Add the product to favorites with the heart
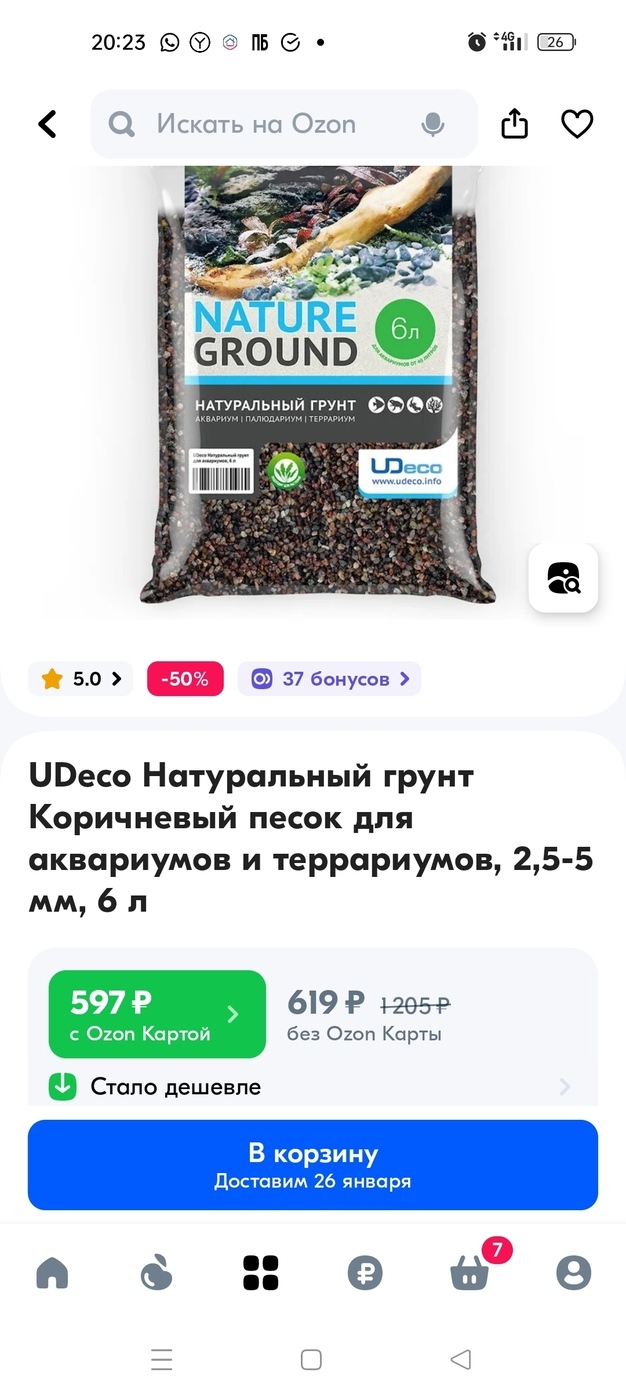Viewport: 626px width, 1398px height. pos(577,124)
